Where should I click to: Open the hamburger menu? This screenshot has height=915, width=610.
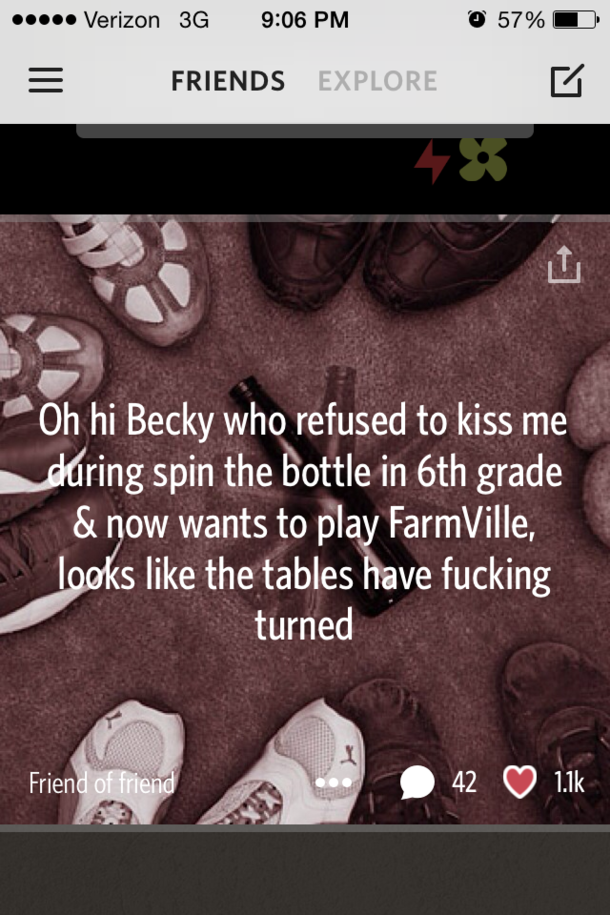pyautogui.click(x=45, y=81)
